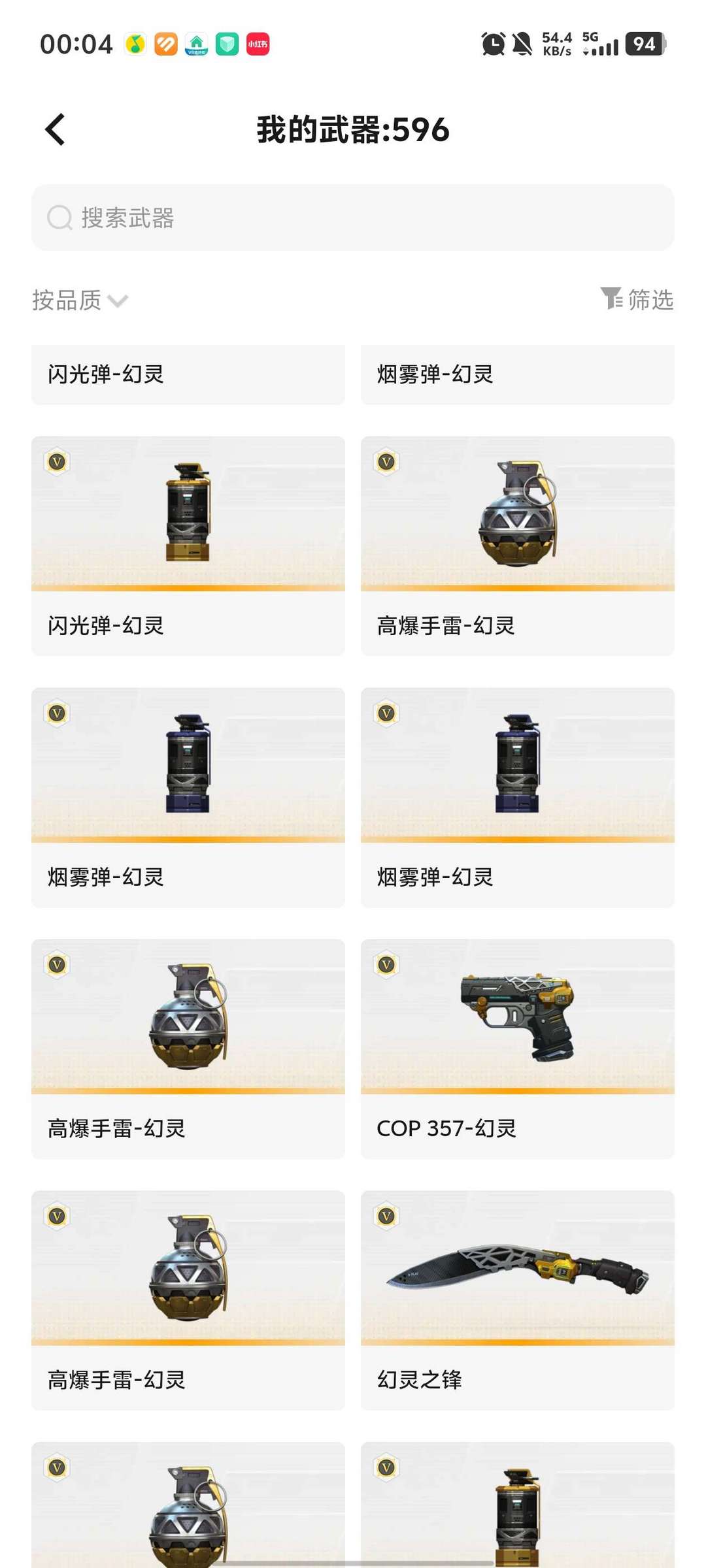Tap the search weapons input field
This screenshot has width=706, height=1568.
coord(353,218)
